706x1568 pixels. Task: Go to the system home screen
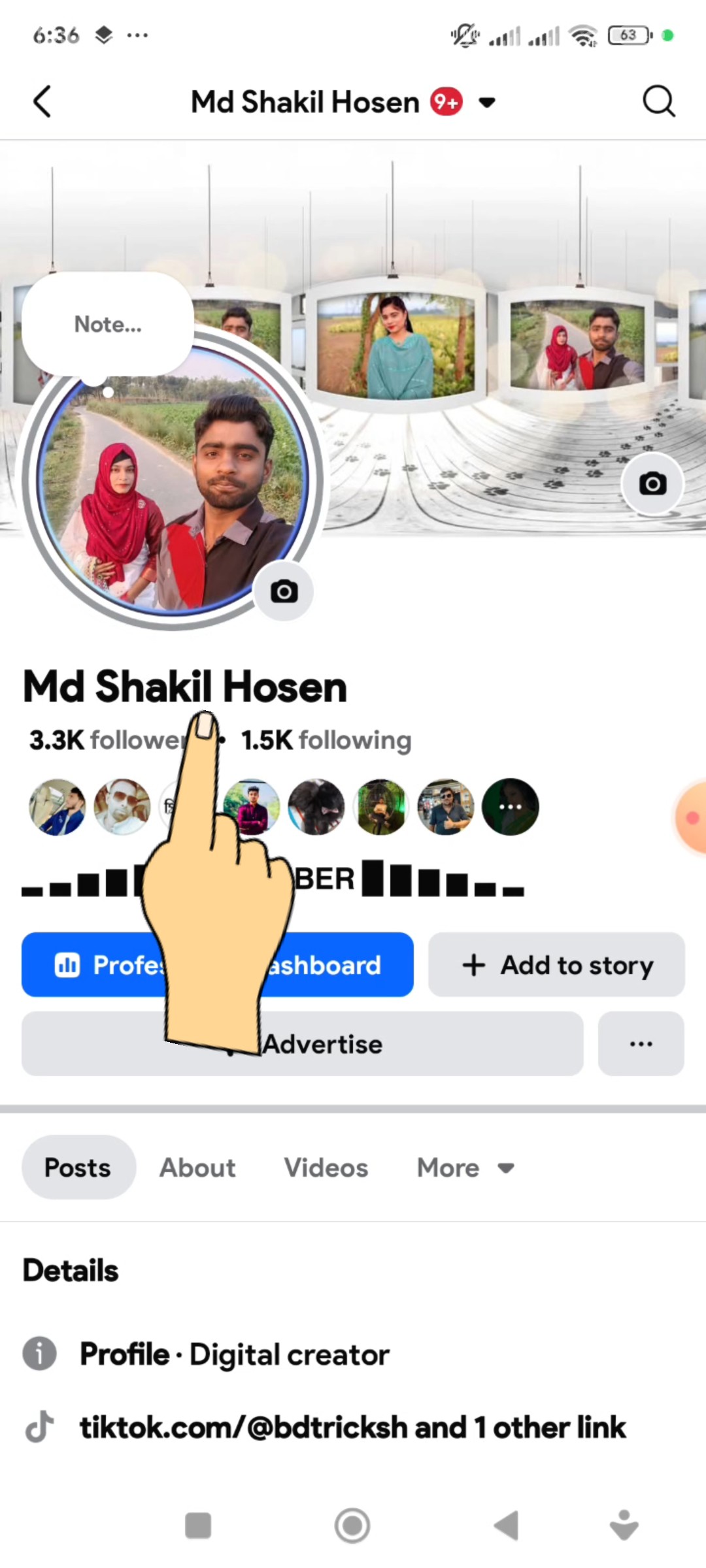pos(352,1526)
